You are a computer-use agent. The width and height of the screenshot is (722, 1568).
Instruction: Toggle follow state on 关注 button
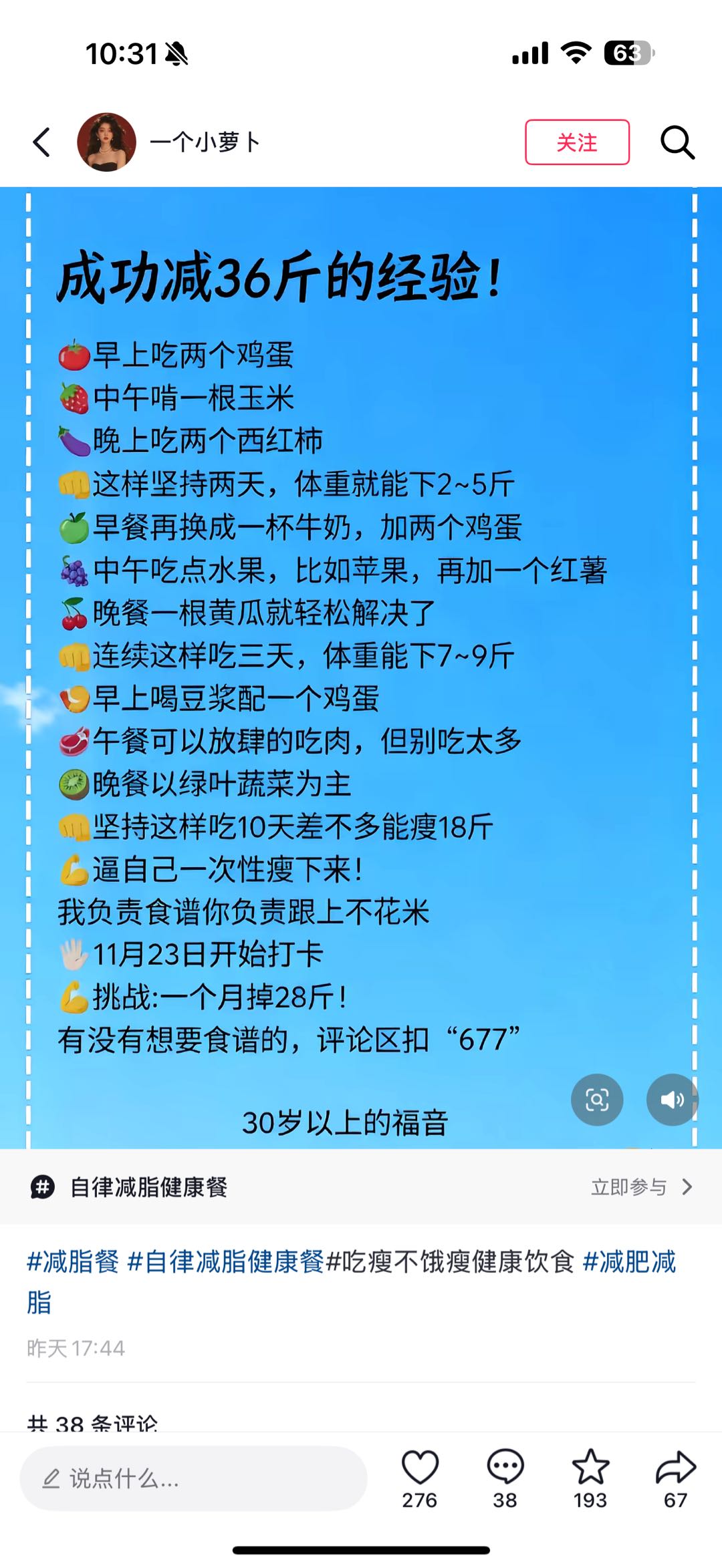point(577,142)
